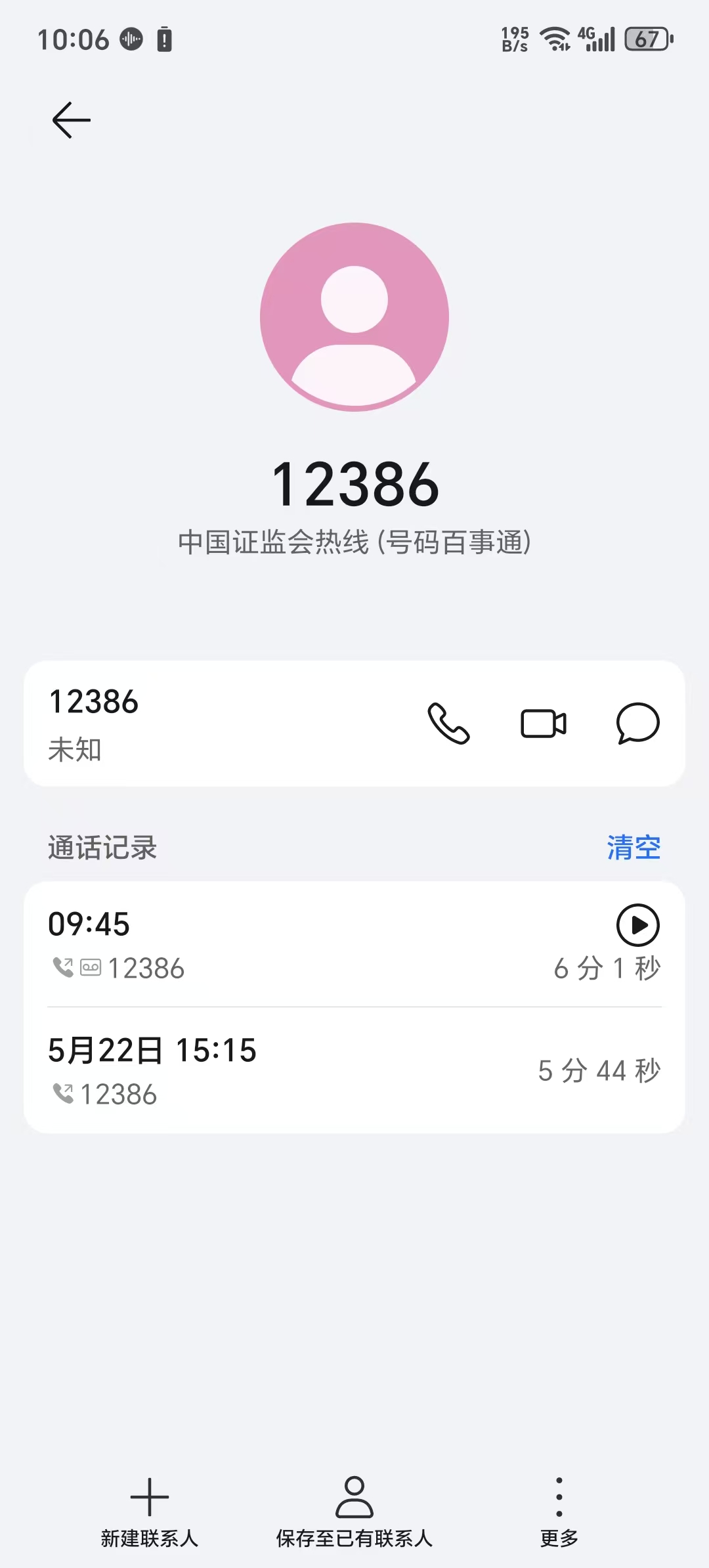709x1568 pixels.
Task: Send a message to 12386
Action: click(637, 724)
